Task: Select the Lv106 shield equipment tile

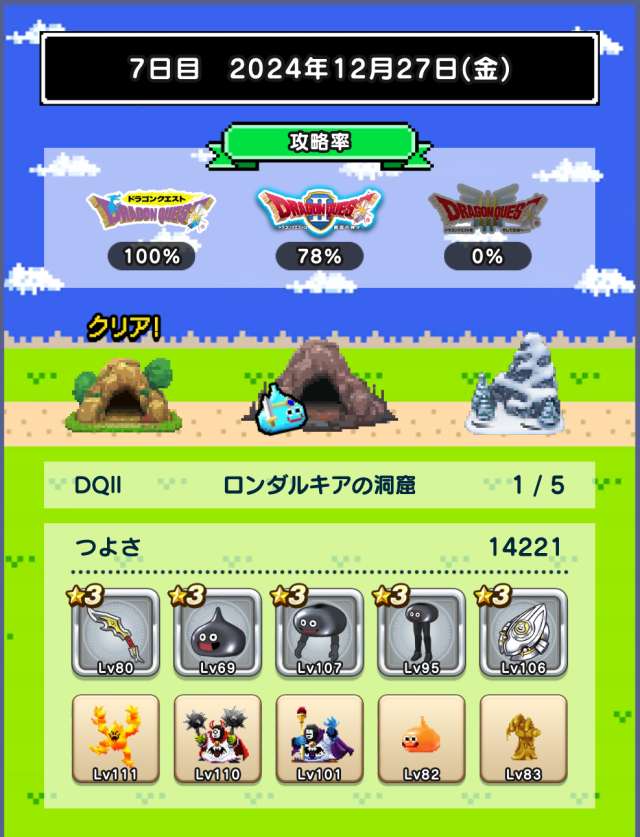Action: click(x=523, y=633)
